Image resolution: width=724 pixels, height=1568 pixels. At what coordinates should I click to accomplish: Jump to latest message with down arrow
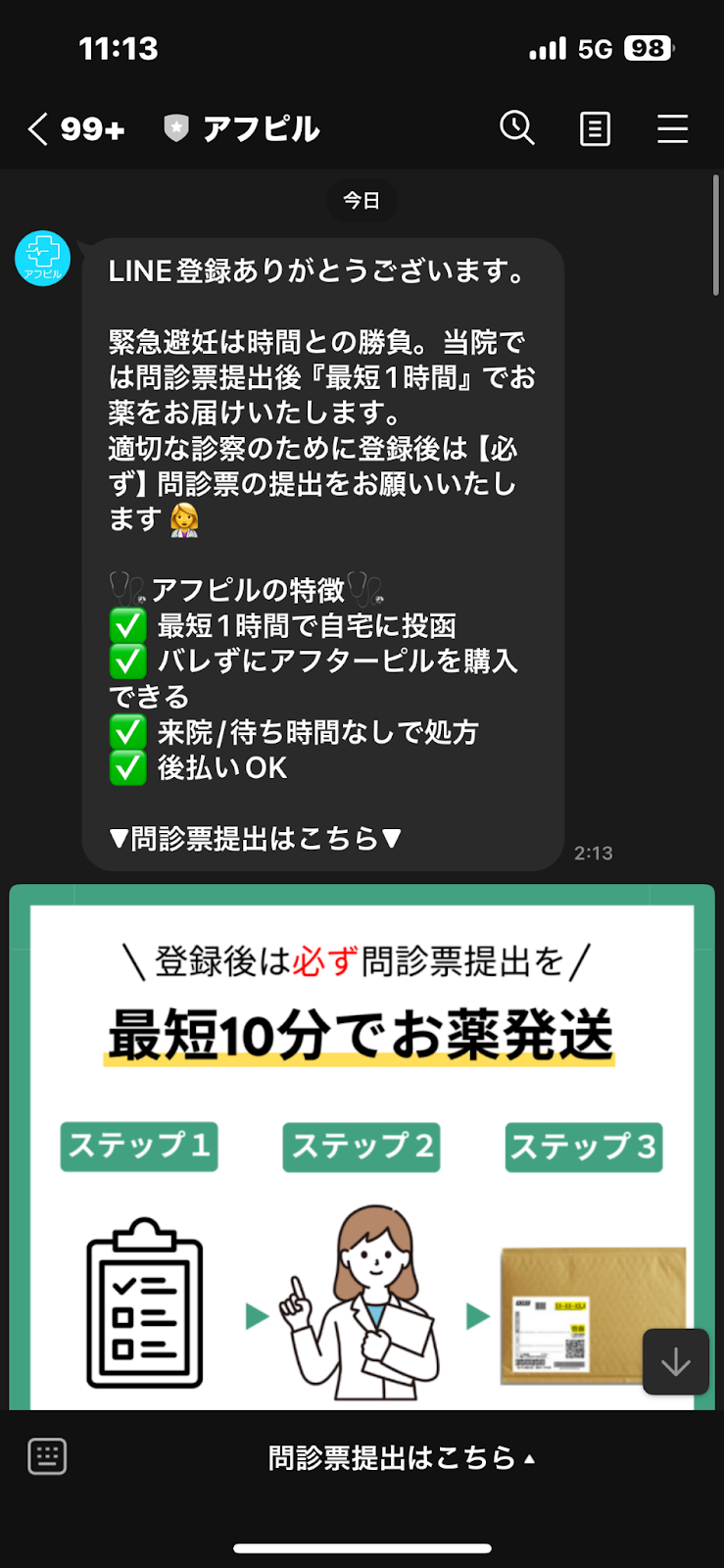pos(675,1361)
